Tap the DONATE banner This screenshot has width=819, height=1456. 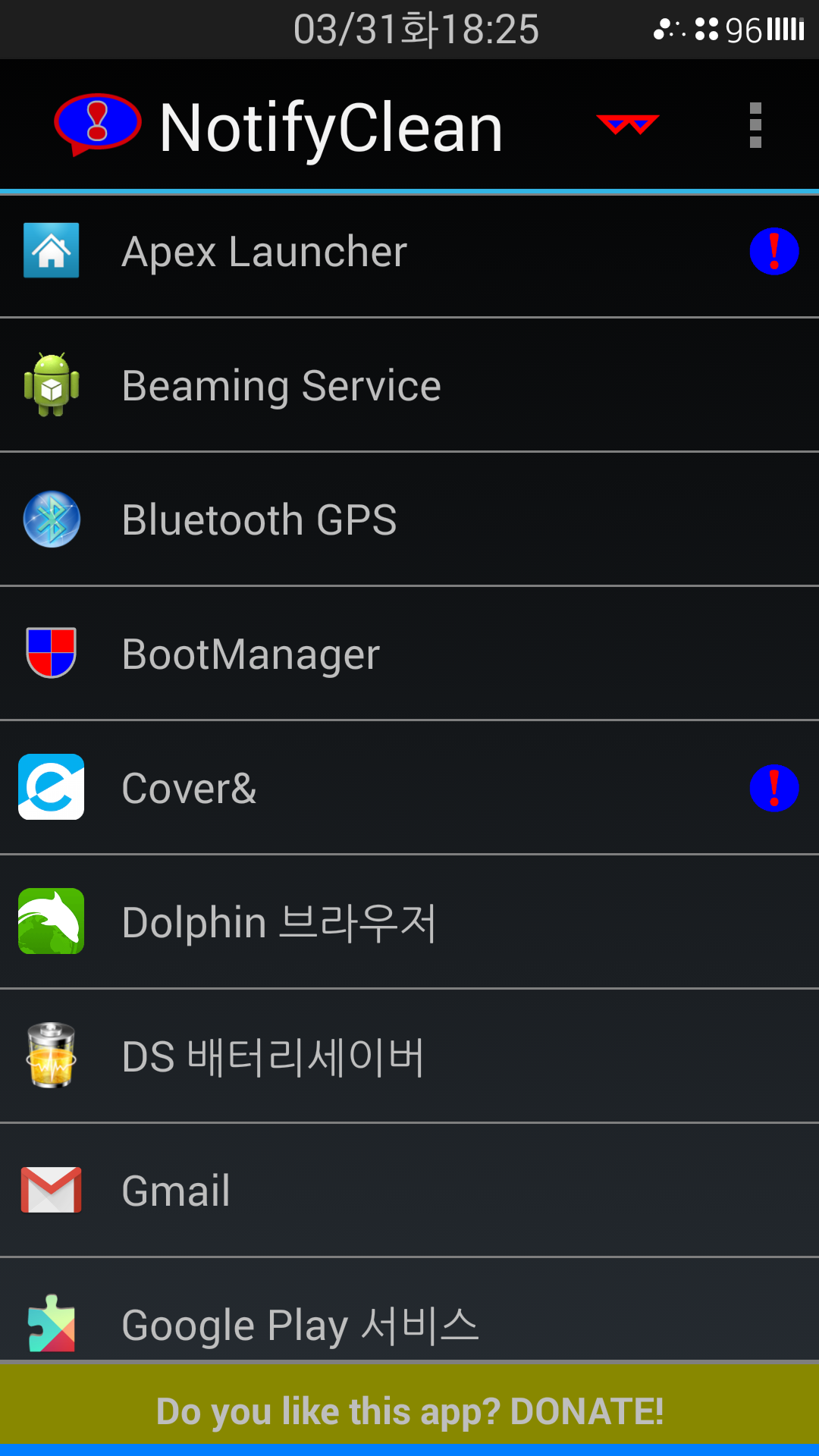pyautogui.click(x=409, y=1411)
